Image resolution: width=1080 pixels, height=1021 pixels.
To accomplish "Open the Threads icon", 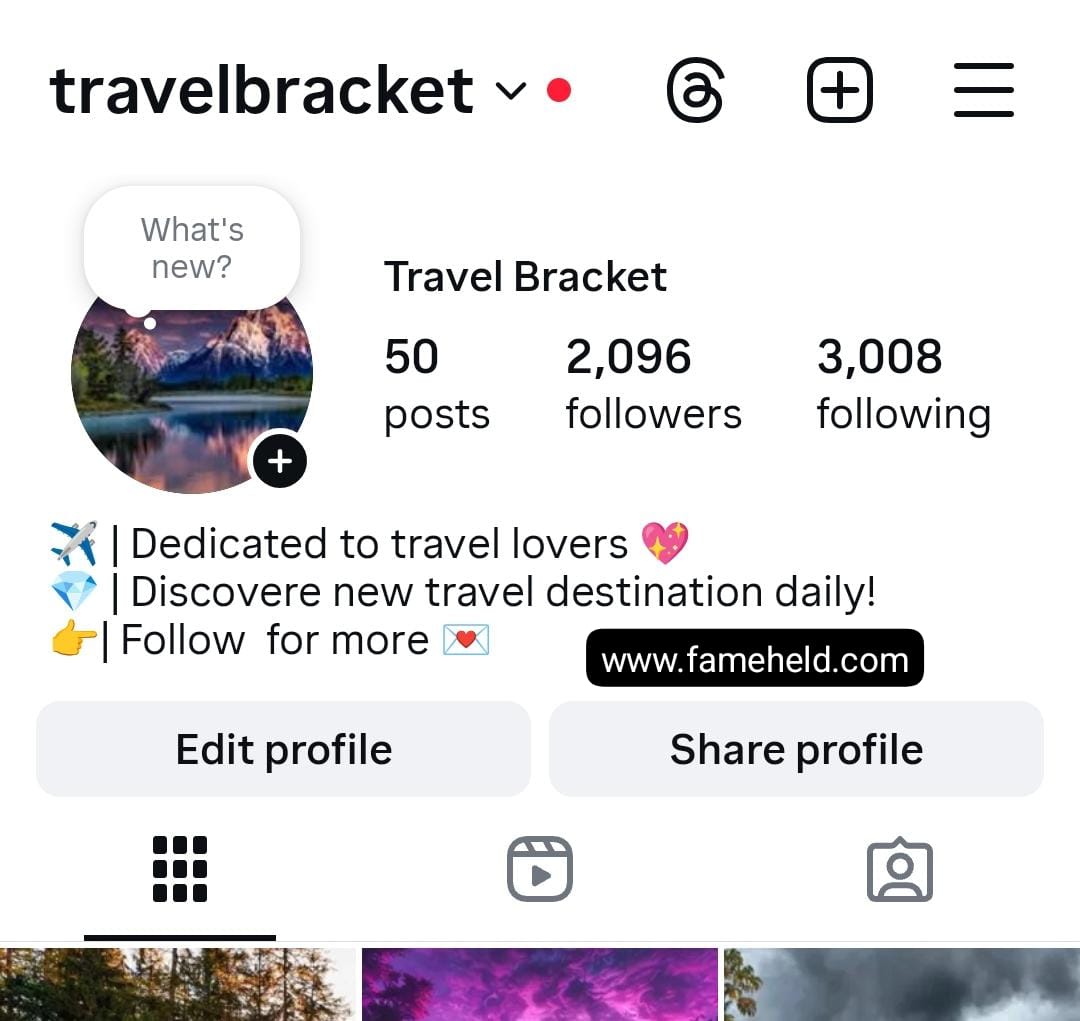I will coord(695,91).
